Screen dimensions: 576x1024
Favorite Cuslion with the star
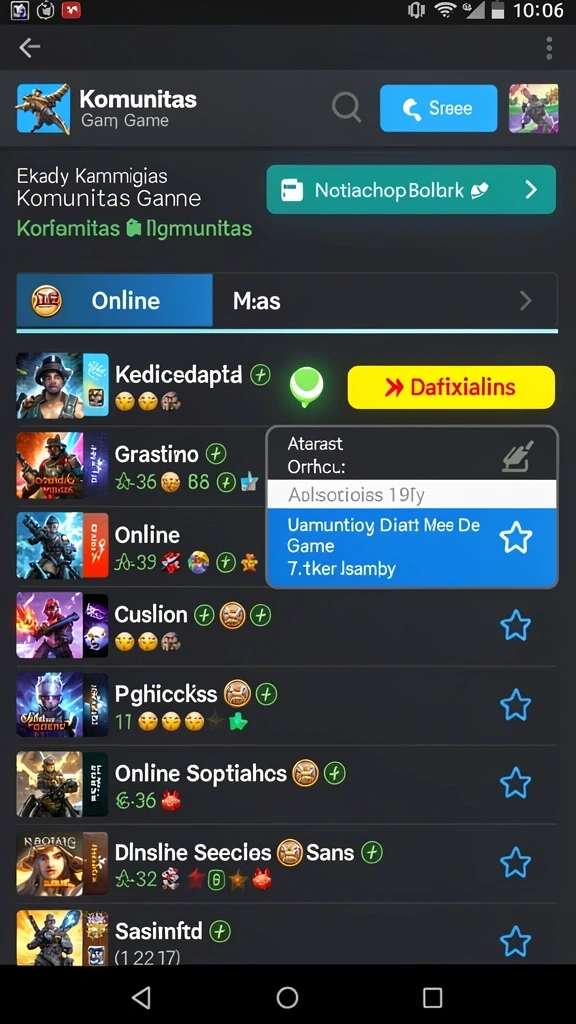[515, 626]
